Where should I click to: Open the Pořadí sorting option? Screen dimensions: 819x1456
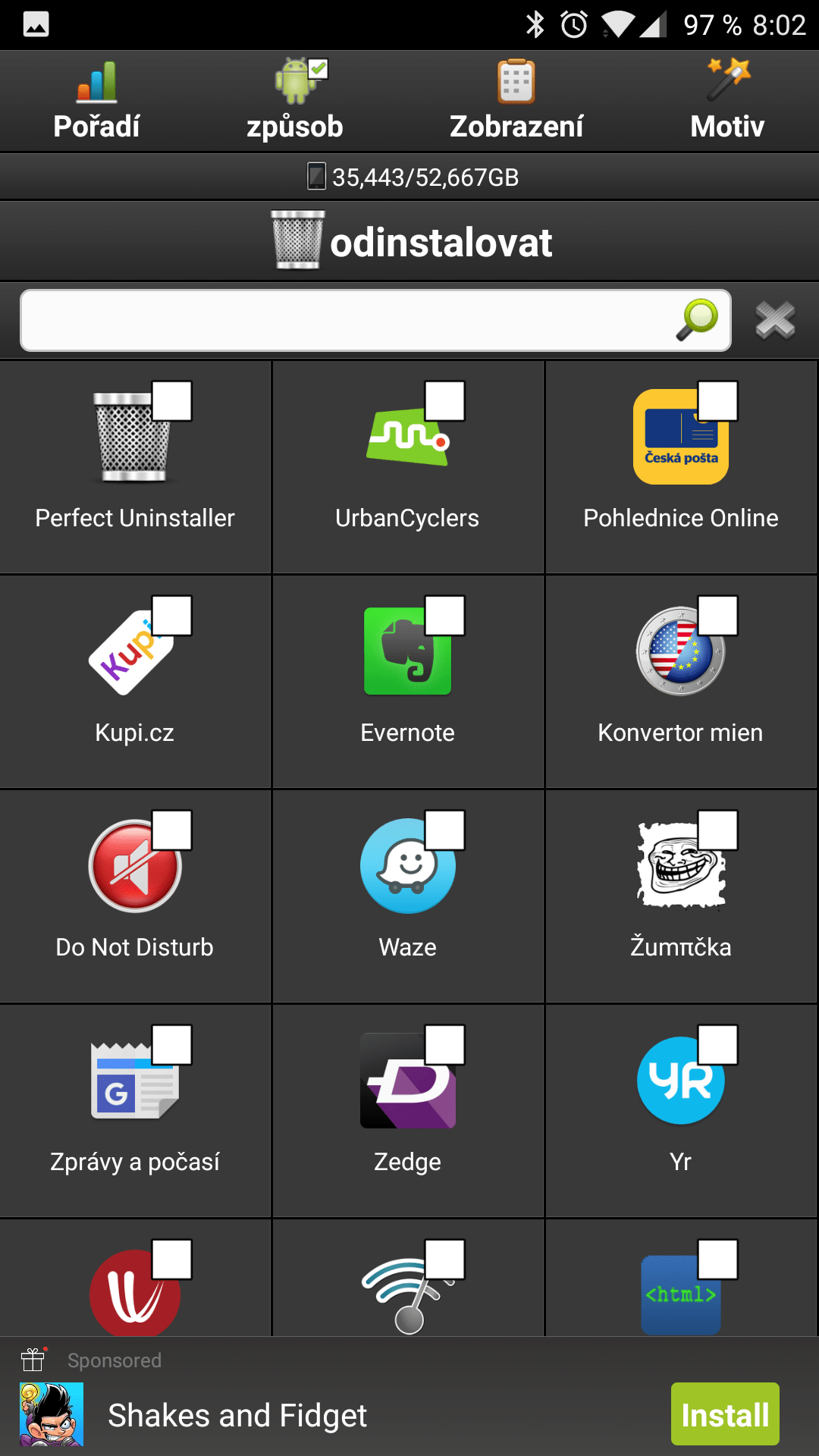[x=96, y=102]
